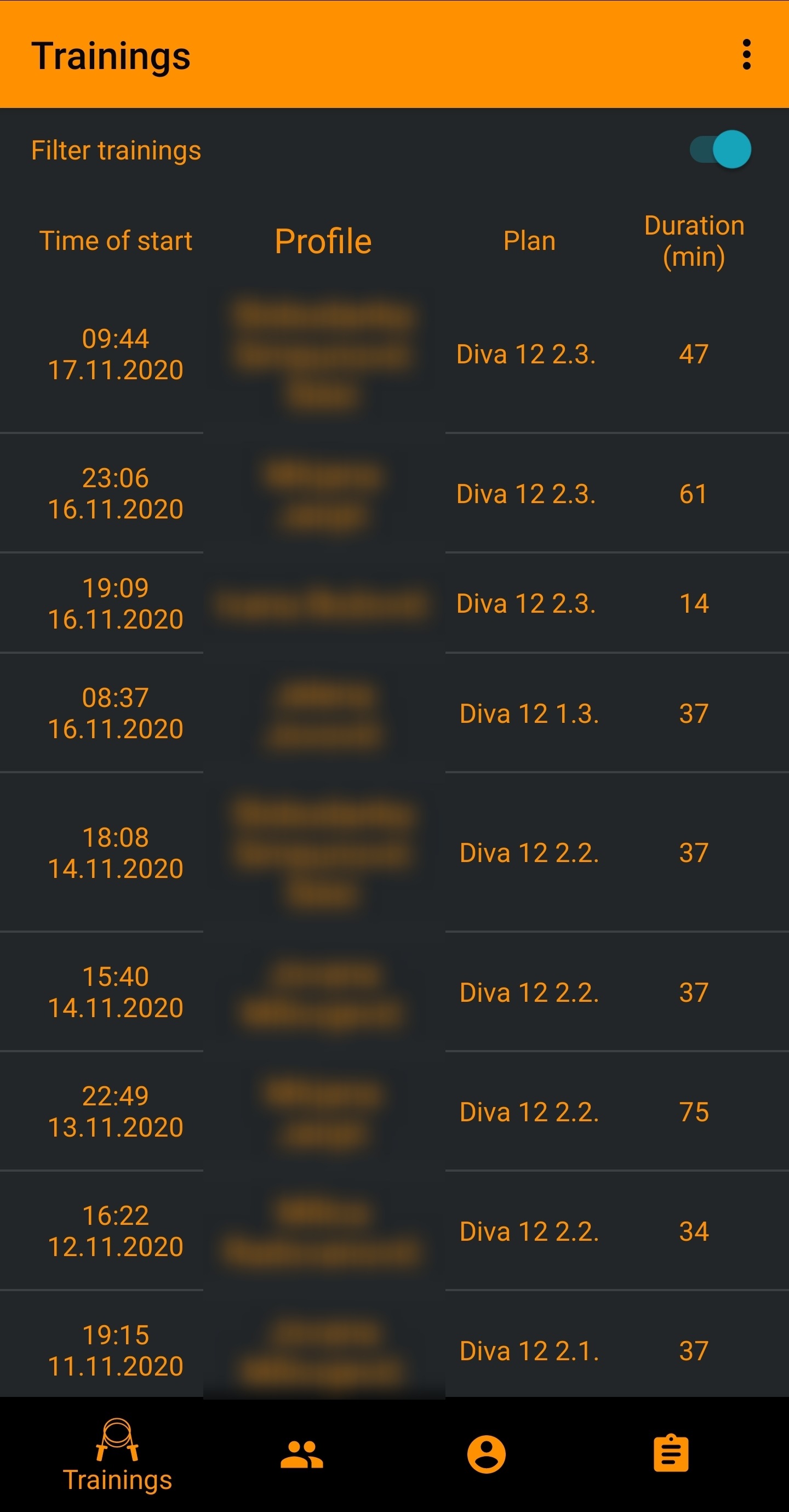Open the three-dot overflow menu
Screen dimensions: 789x1512
746,55
